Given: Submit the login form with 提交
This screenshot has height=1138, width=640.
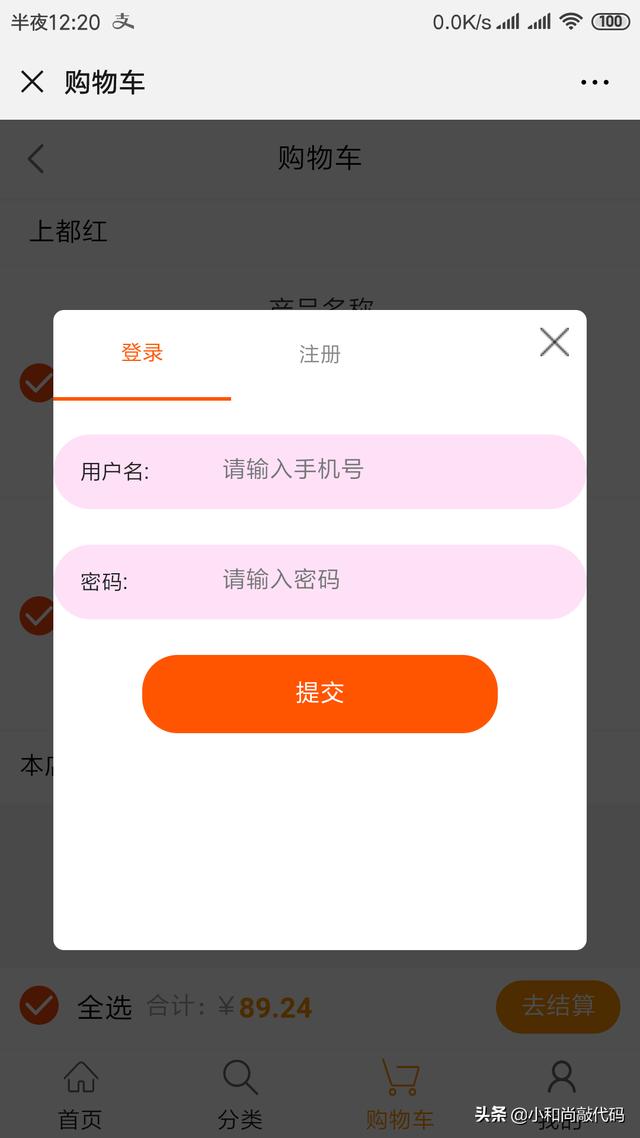Looking at the screenshot, I should 320,694.
